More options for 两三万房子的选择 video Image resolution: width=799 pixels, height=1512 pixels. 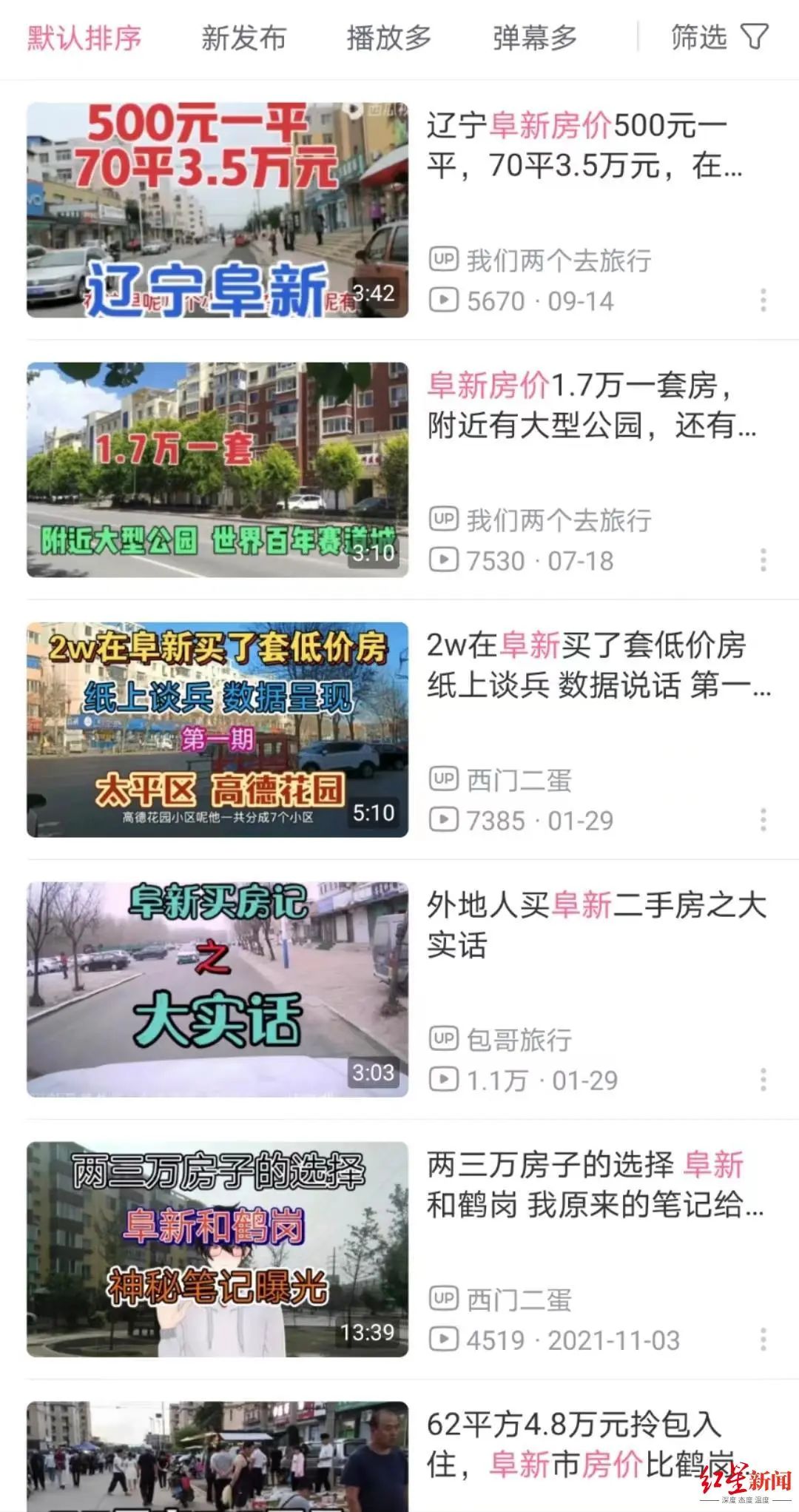pos(763,1340)
